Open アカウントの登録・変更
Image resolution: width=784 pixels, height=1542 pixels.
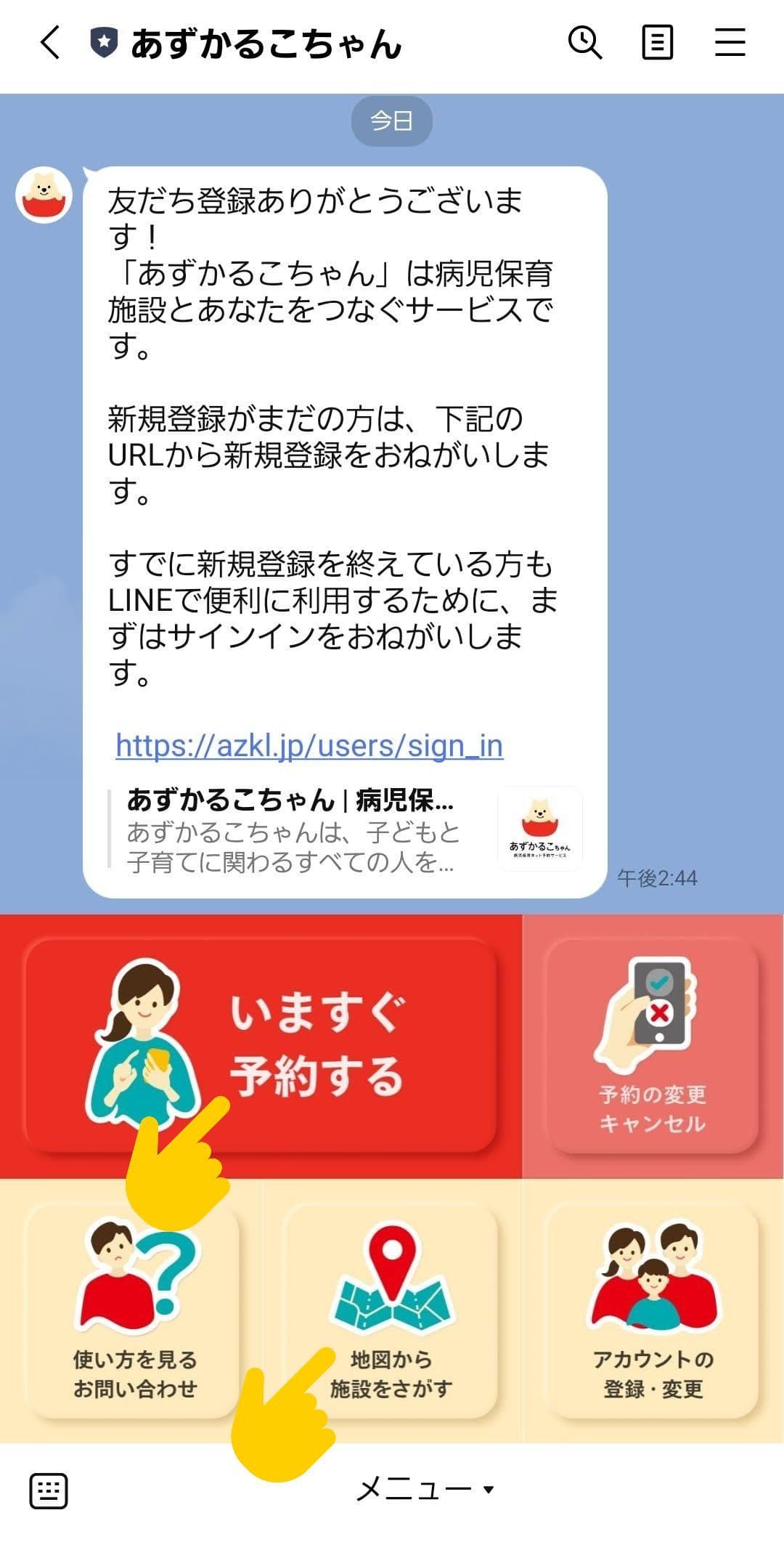click(x=652, y=1312)
